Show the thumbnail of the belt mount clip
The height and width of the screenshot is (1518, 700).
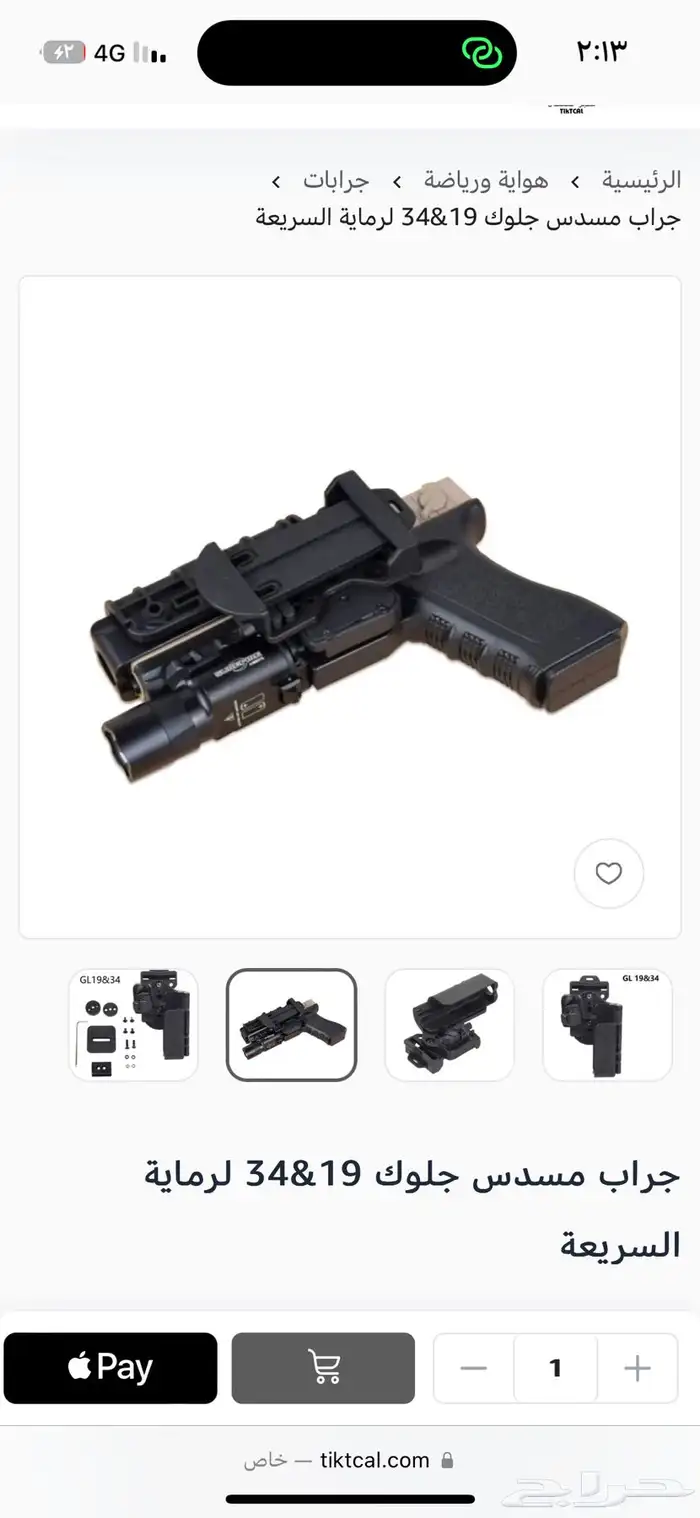point(449,1024)
